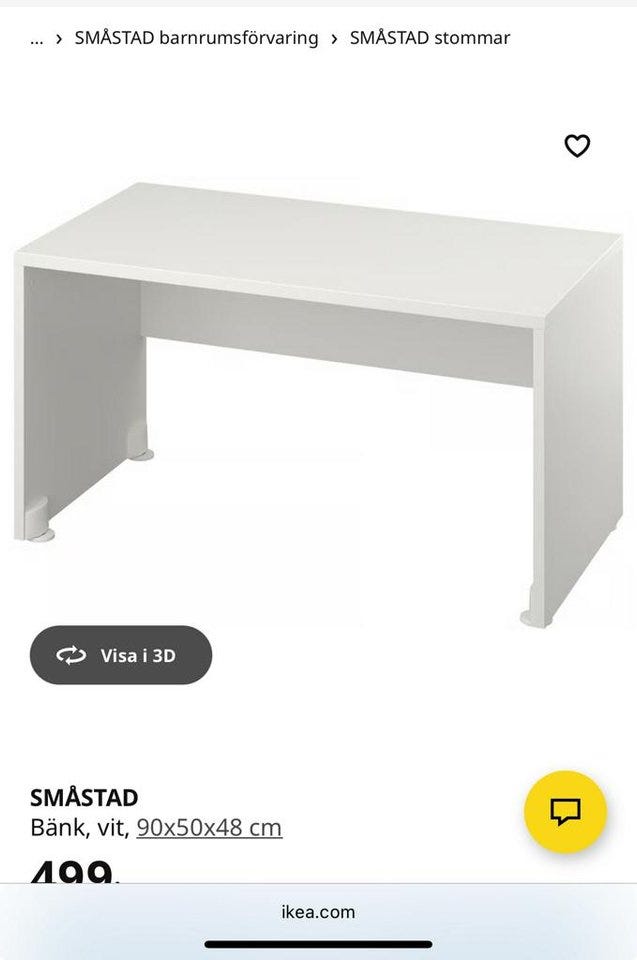Open the Visa i 3D view
637x960 pixels.
121,655
